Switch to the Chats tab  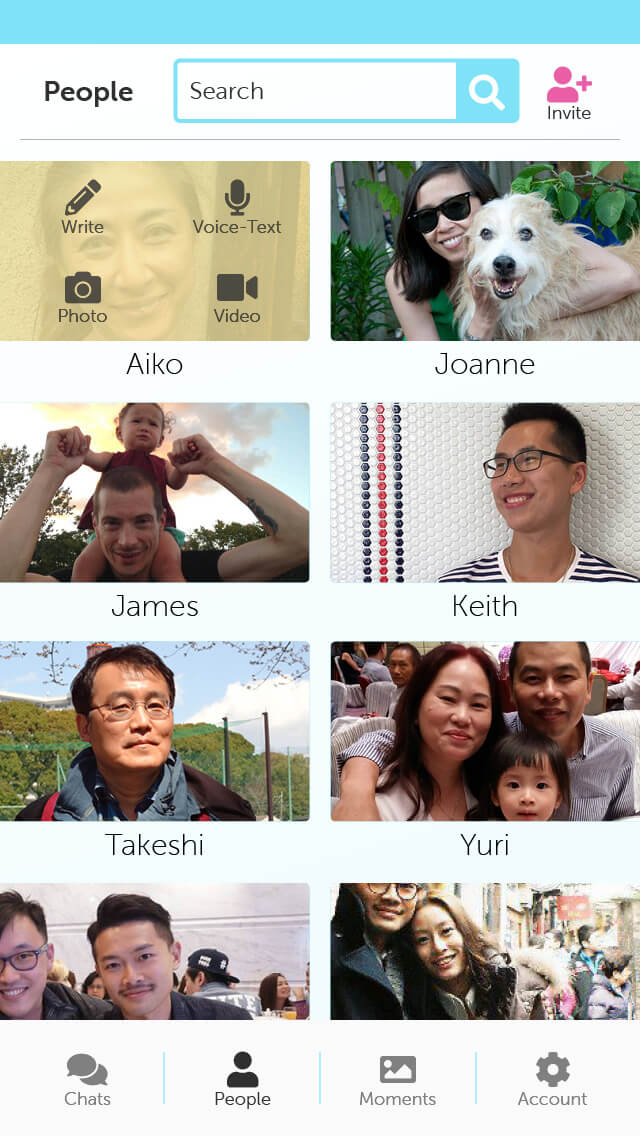[87, 1080]
